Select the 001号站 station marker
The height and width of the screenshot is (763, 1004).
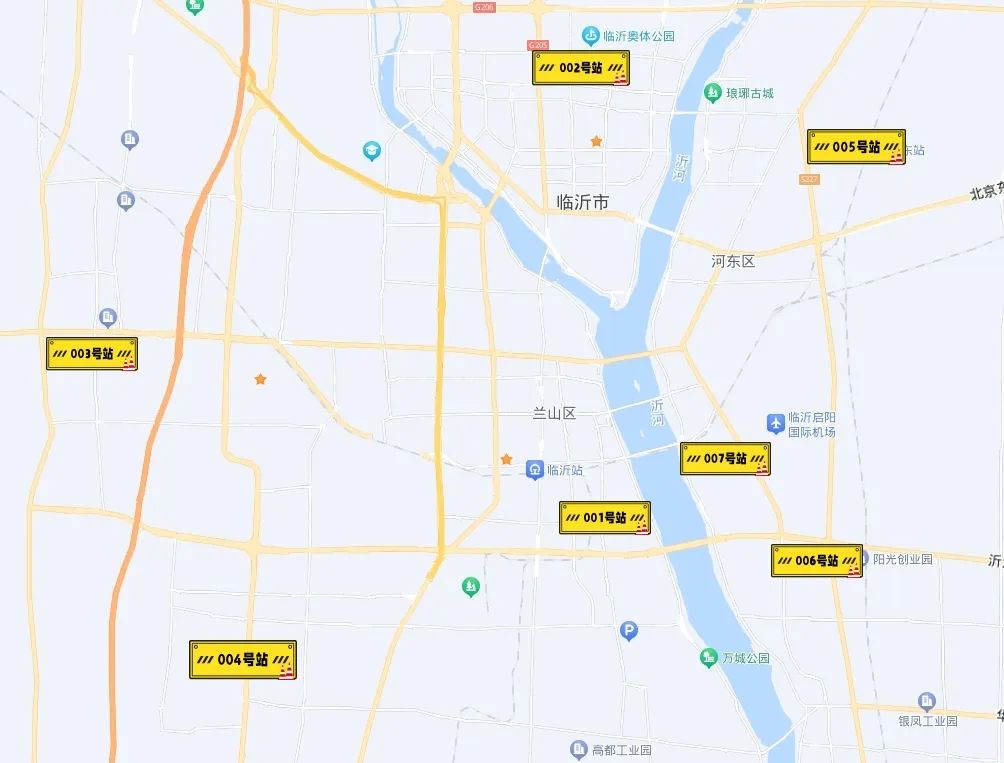[x=605, y=517]
